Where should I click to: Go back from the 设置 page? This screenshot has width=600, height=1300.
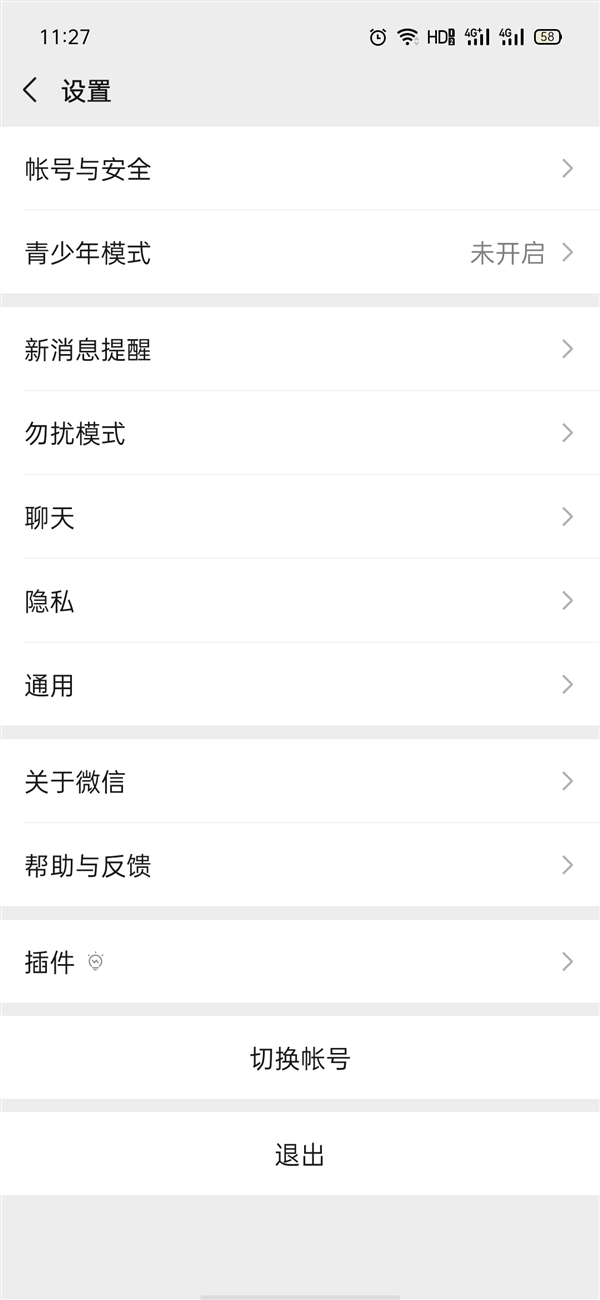[30, 91]
